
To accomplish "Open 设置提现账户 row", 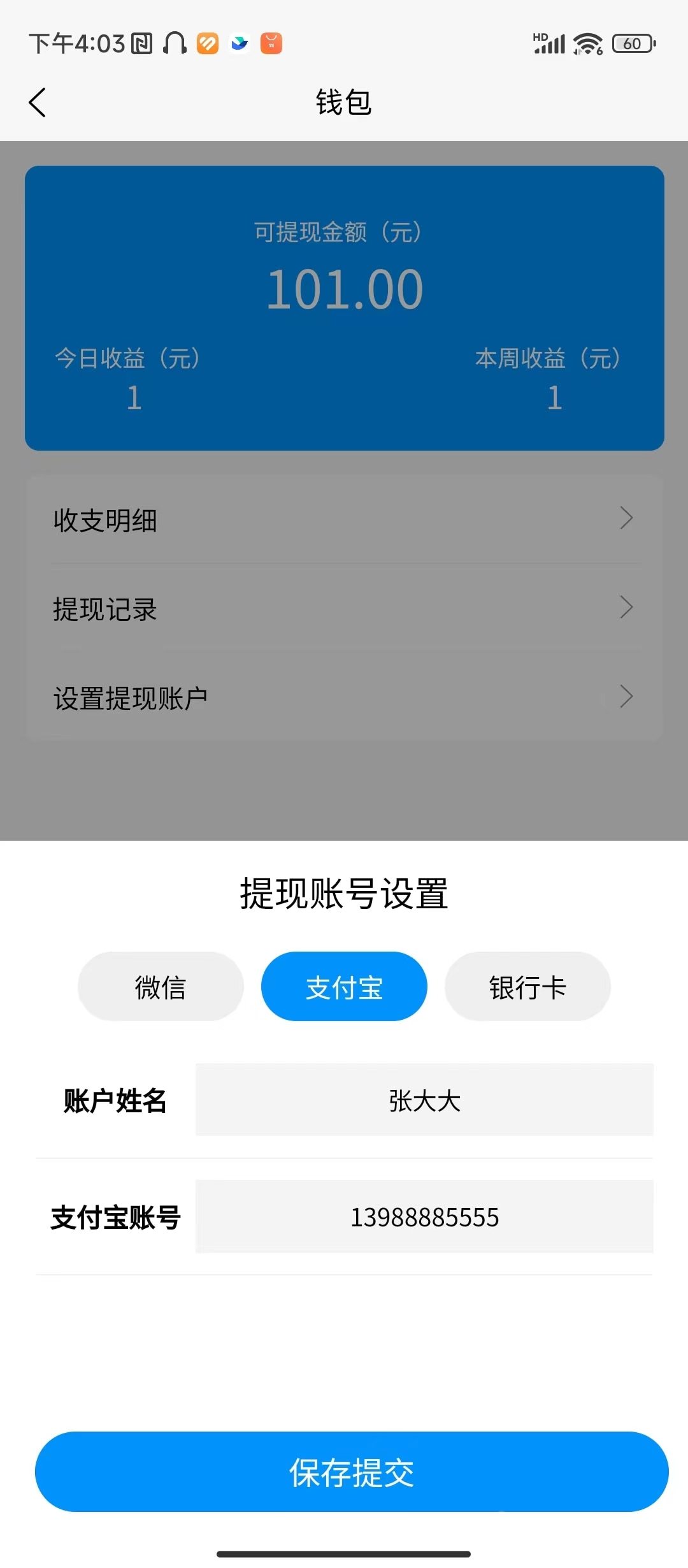I will (344, 697).
